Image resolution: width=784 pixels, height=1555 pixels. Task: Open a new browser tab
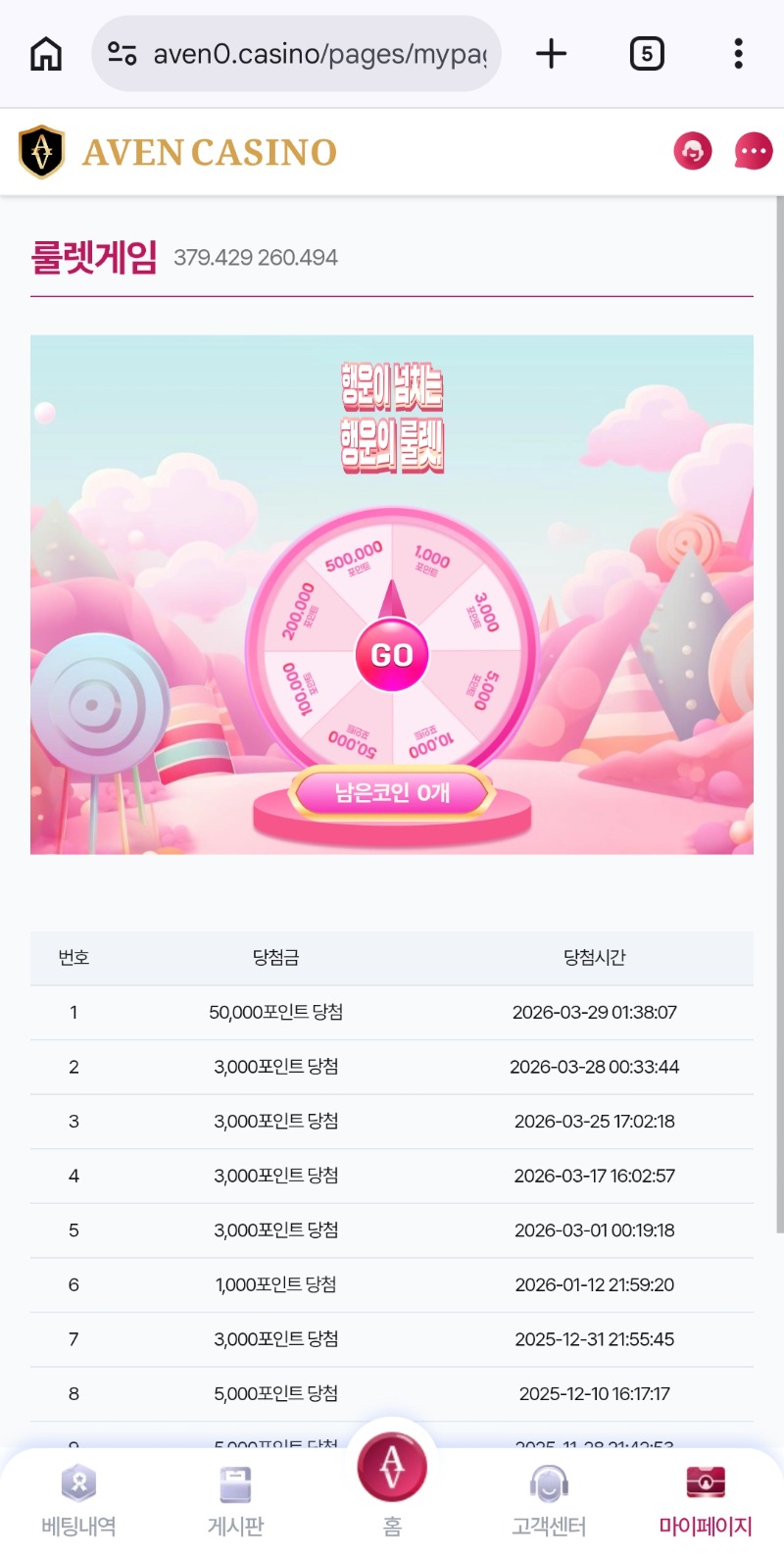click(551, 54)
